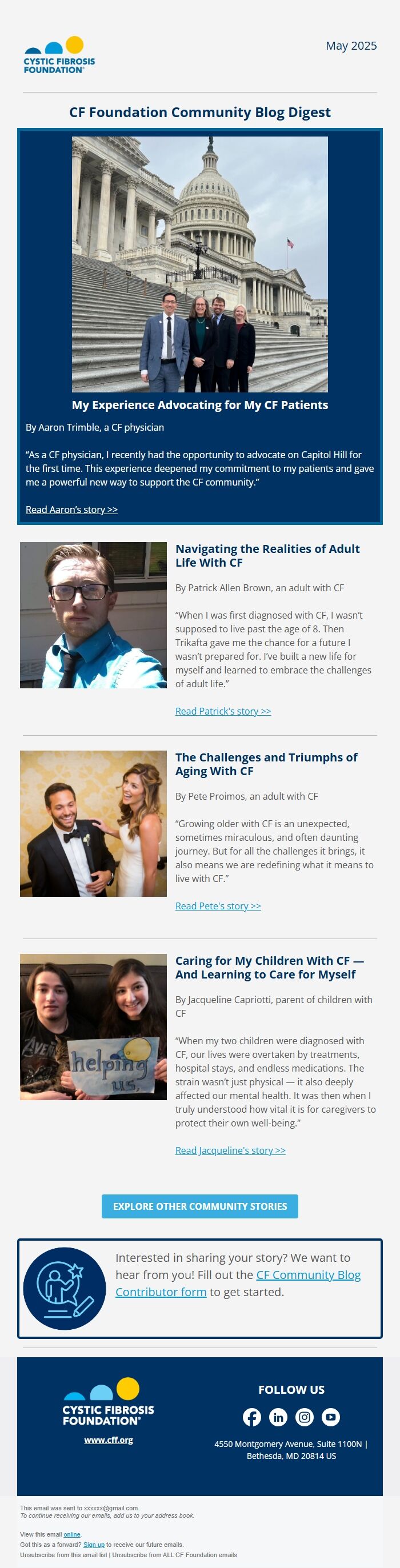Open Pete Proimos's wedding photo tile
Image resolution: width=400 pixels, height=1568 pixels.
coord(93,823)
